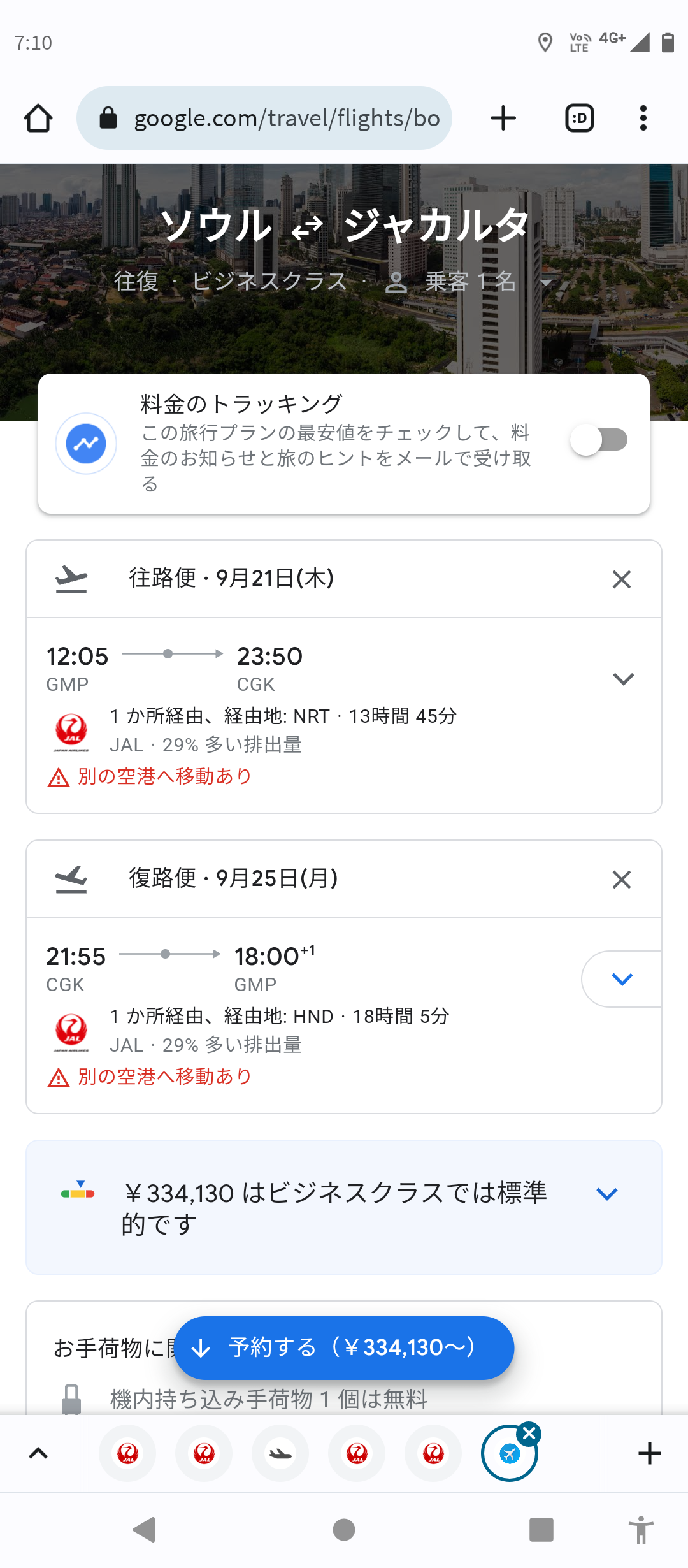Expand the ￥334,130 price insight panel
This screenshot has width=688, height=1568.
[x=606, y=1194]
